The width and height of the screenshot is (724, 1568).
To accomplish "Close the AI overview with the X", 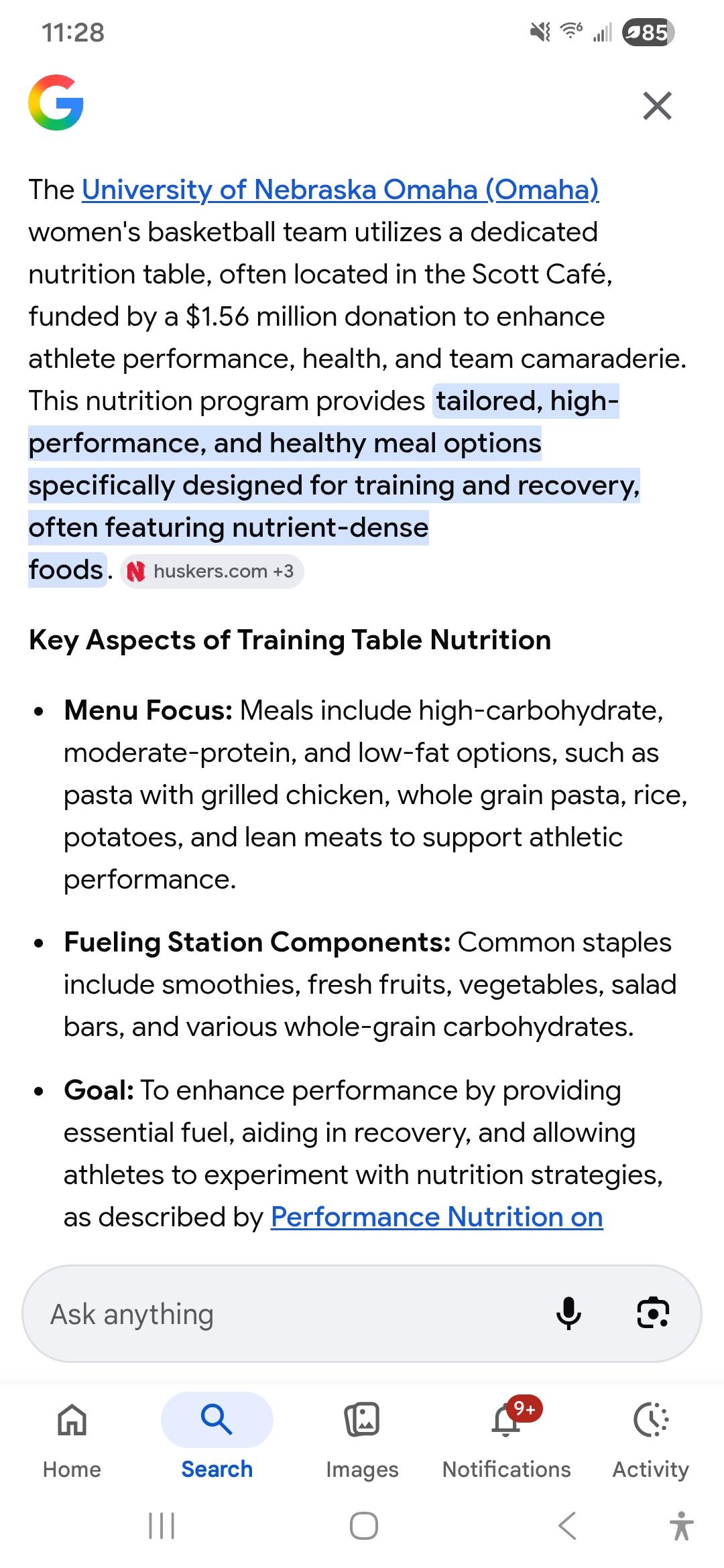I will click(657, 105).
